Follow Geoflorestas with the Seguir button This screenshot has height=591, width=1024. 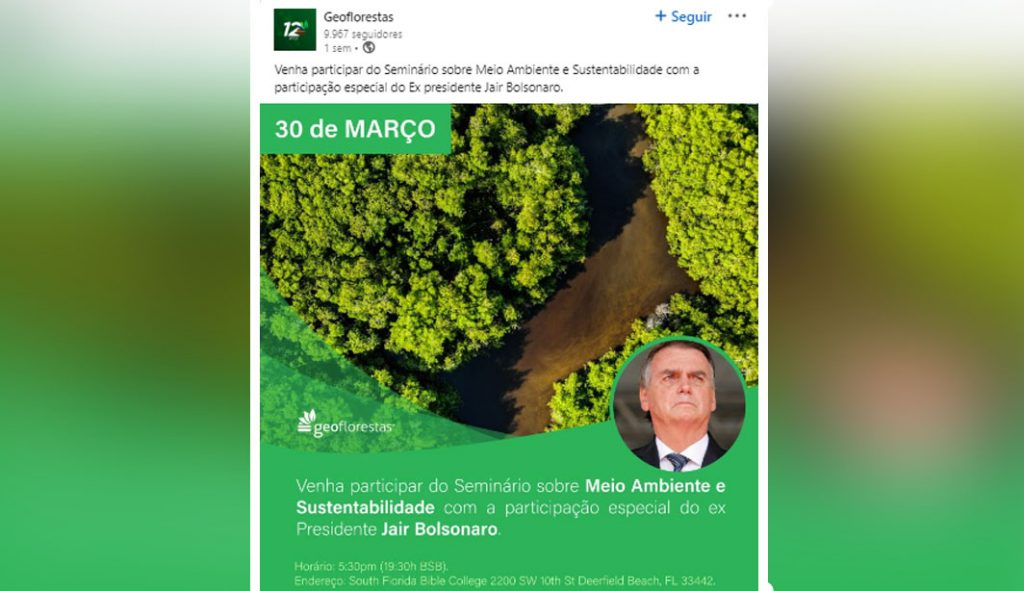(x=683, y=16)
